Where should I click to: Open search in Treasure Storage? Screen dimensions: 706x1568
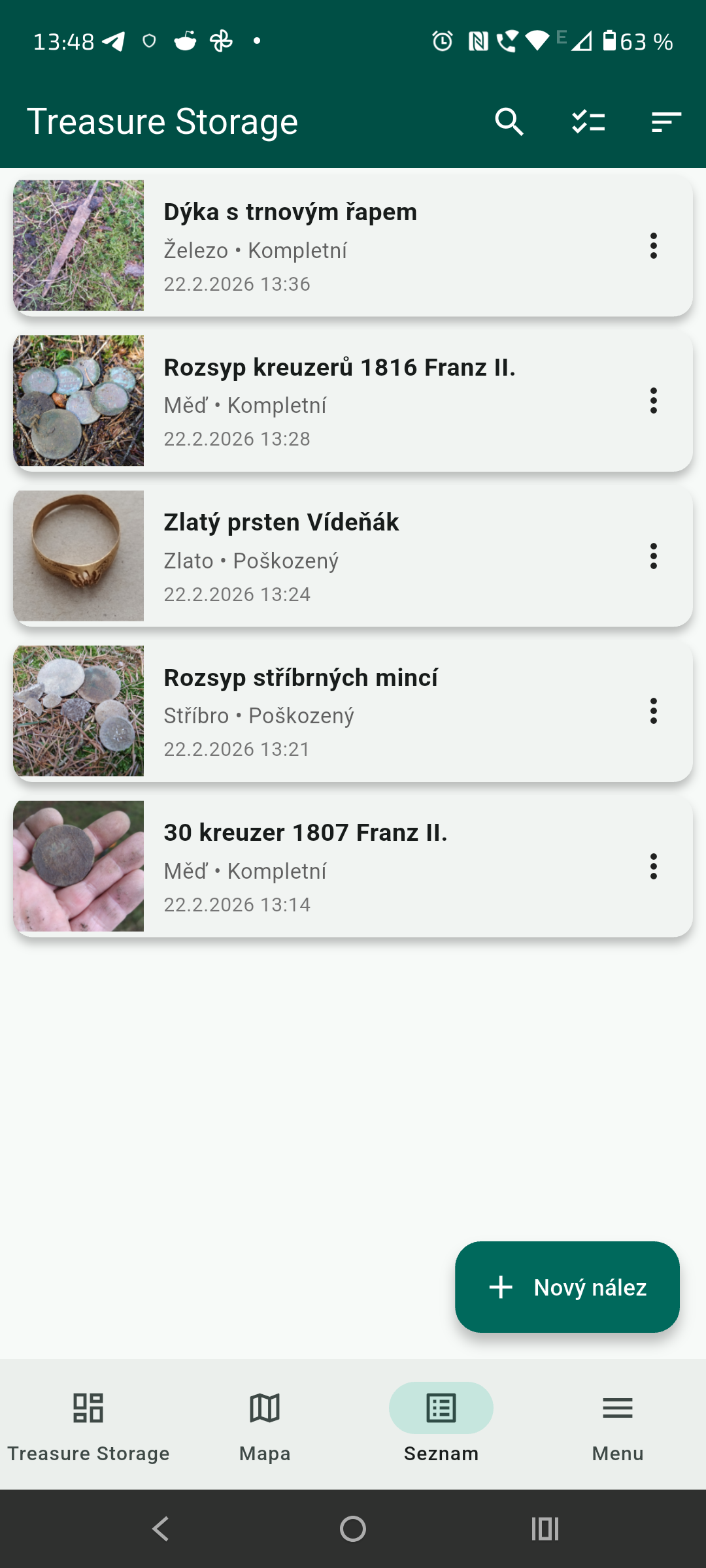509,122
